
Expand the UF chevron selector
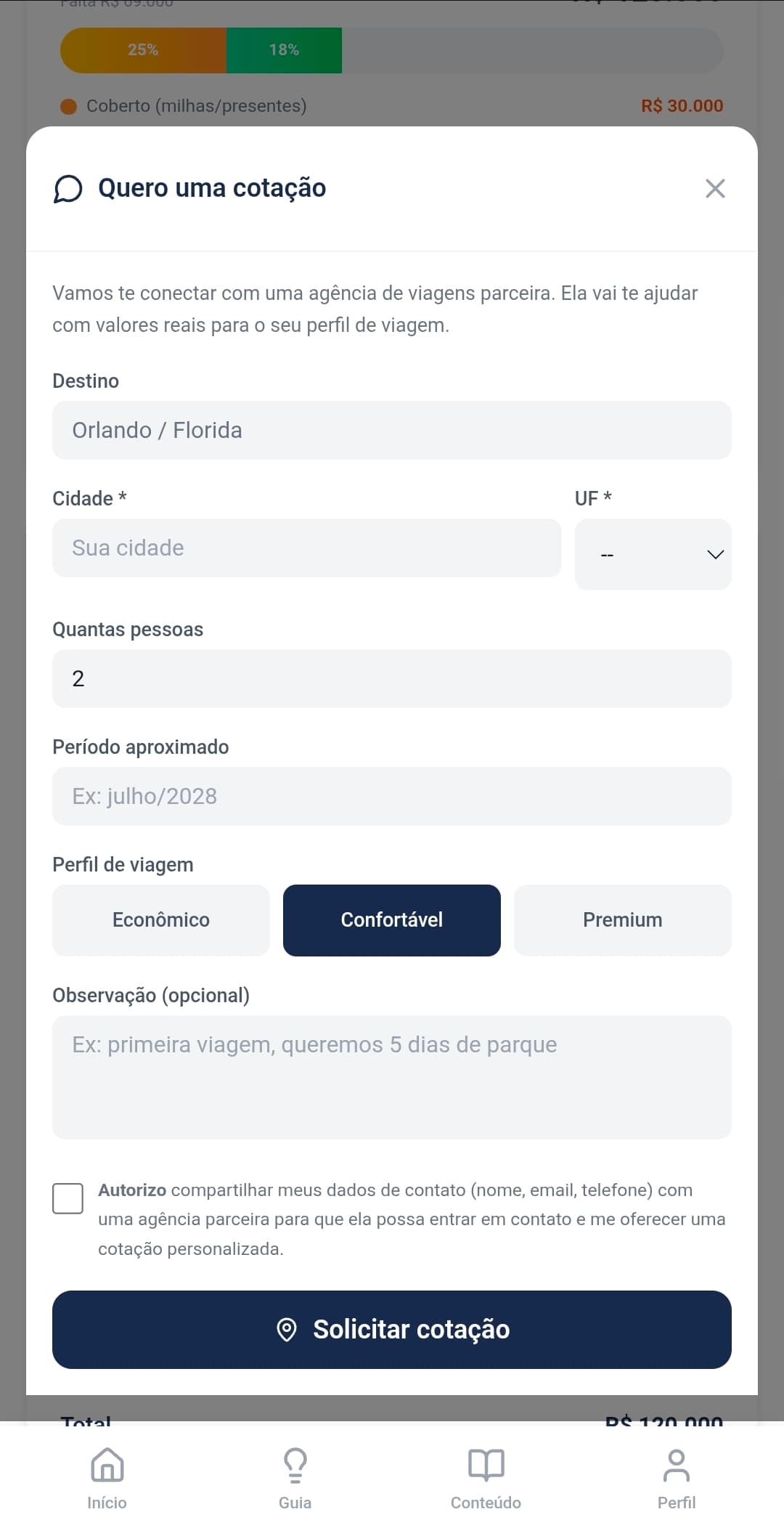pos(715,554)
